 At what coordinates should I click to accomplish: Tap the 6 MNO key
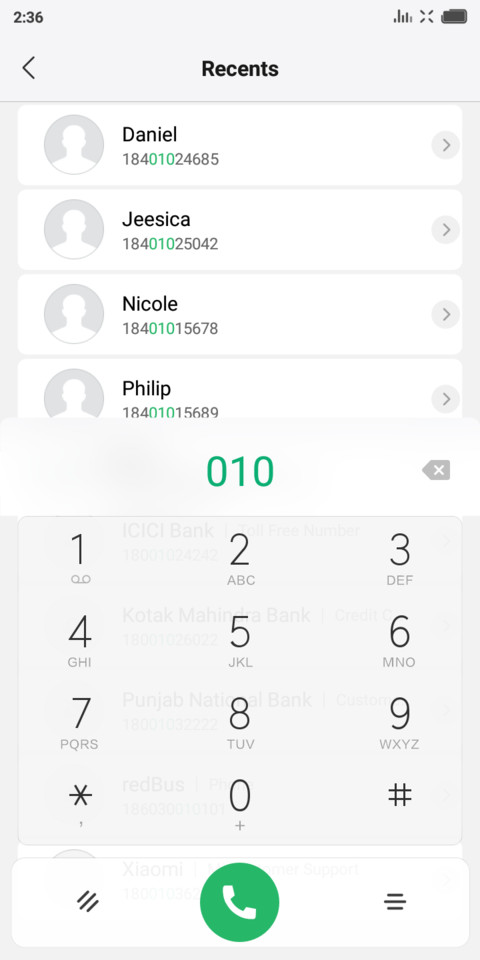click(400, 640)
